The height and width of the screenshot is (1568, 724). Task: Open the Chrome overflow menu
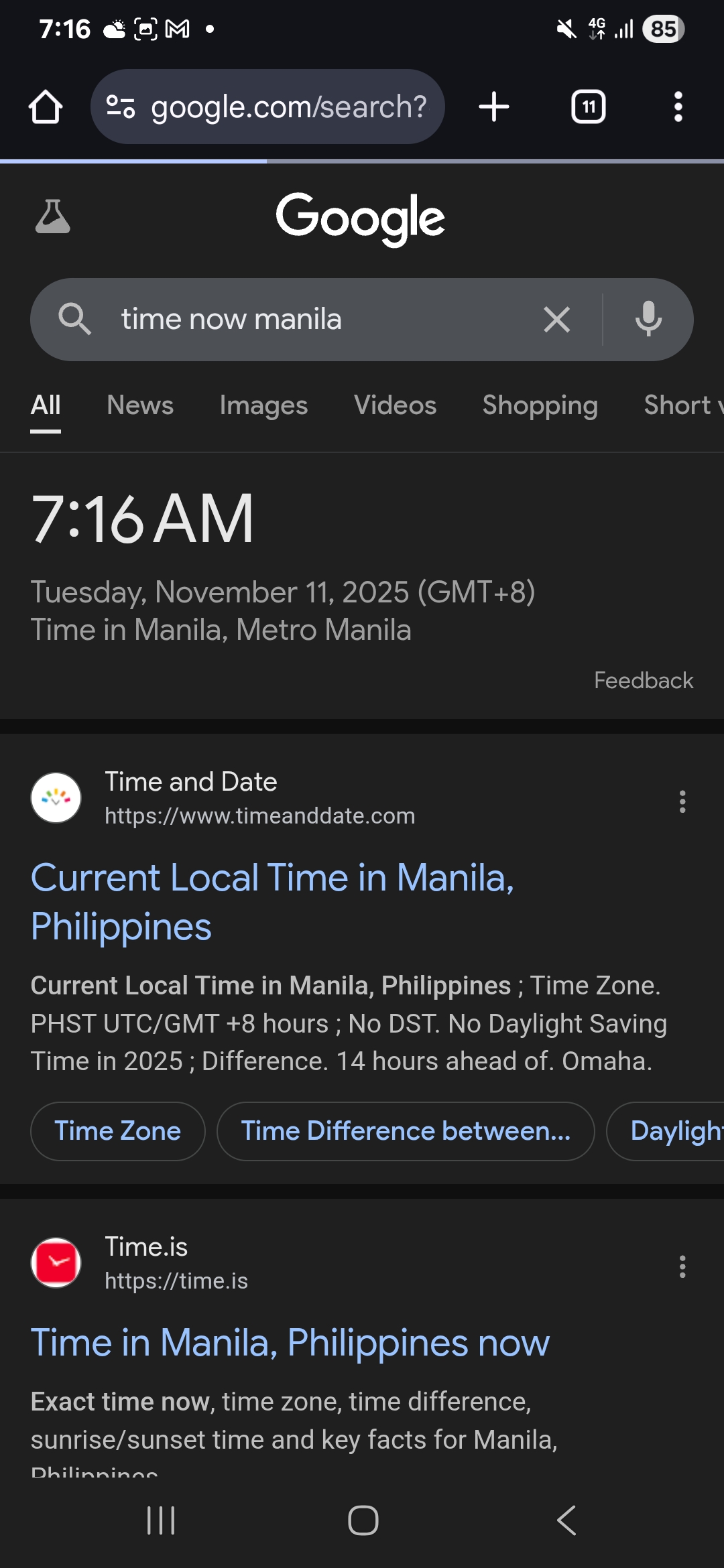point(678,107)
